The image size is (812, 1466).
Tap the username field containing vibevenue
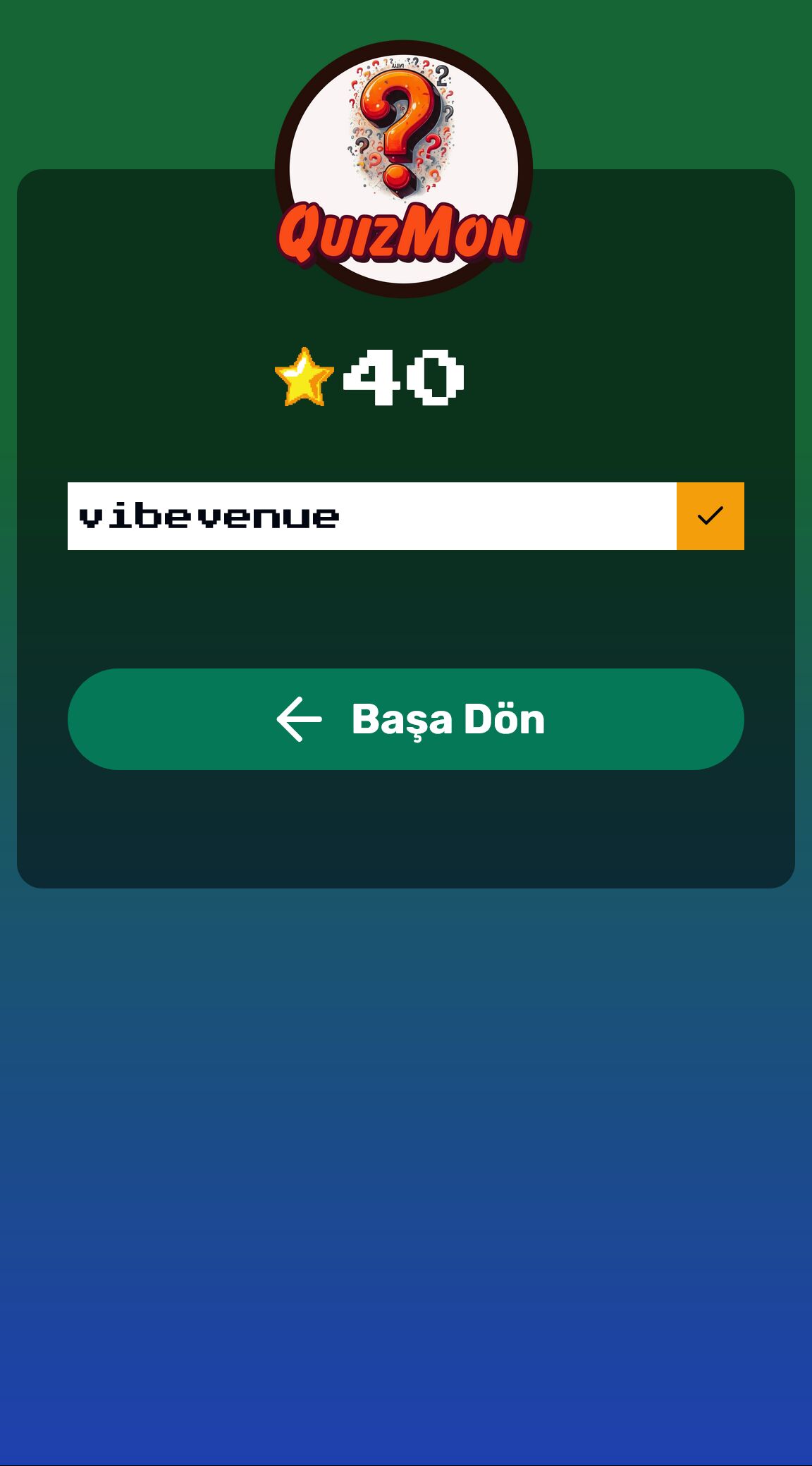point(371,516)
